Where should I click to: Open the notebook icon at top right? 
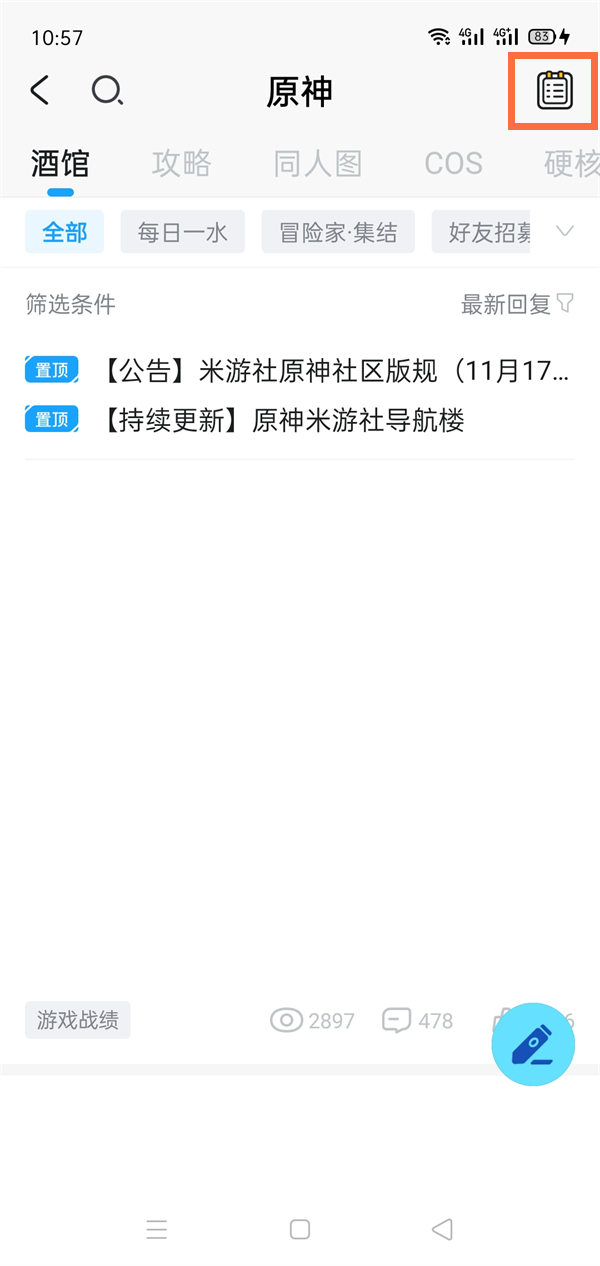pyautogui.click(x=553, y=91)
